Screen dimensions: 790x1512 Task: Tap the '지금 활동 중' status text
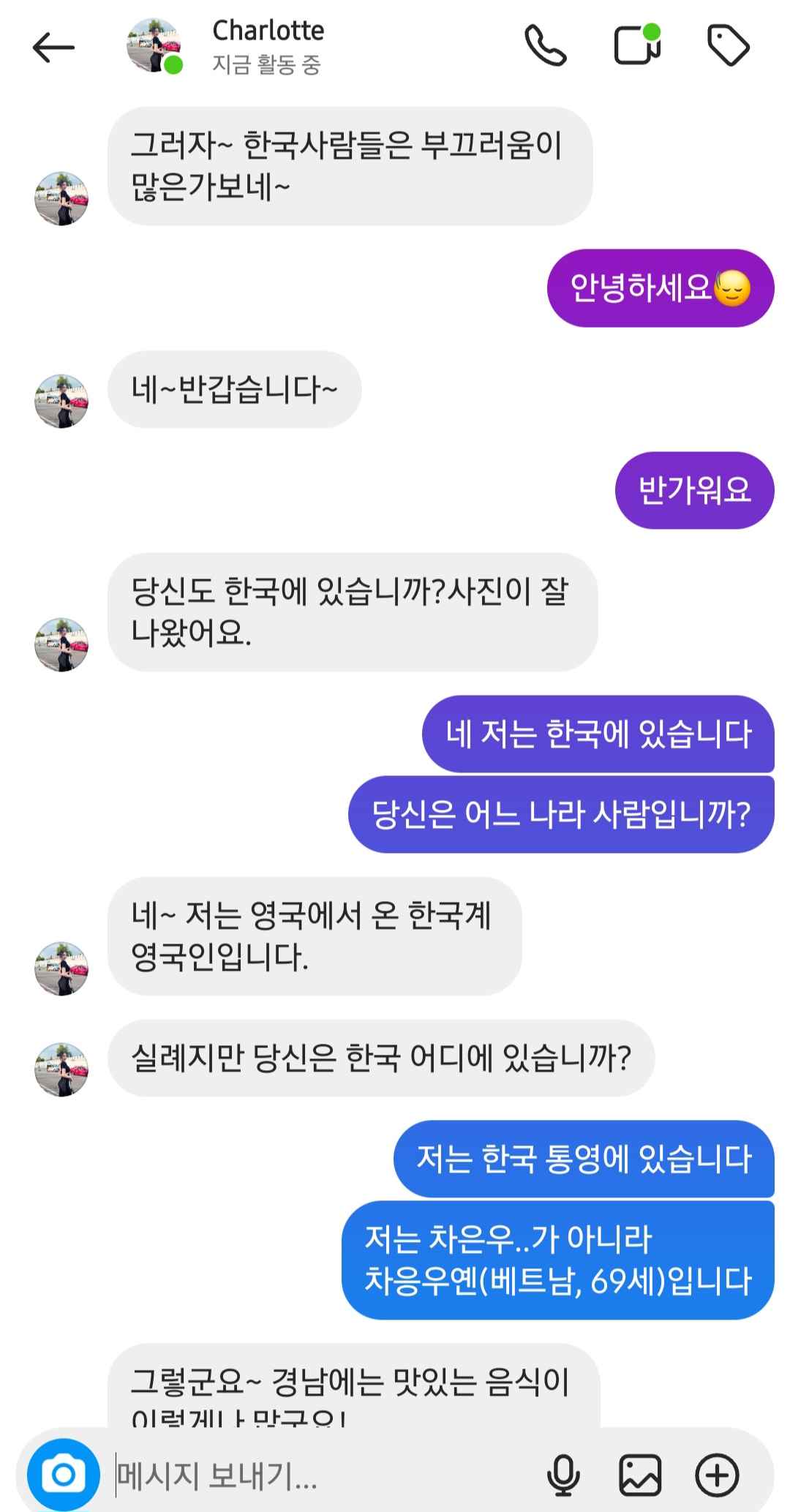tap(267, 66)
